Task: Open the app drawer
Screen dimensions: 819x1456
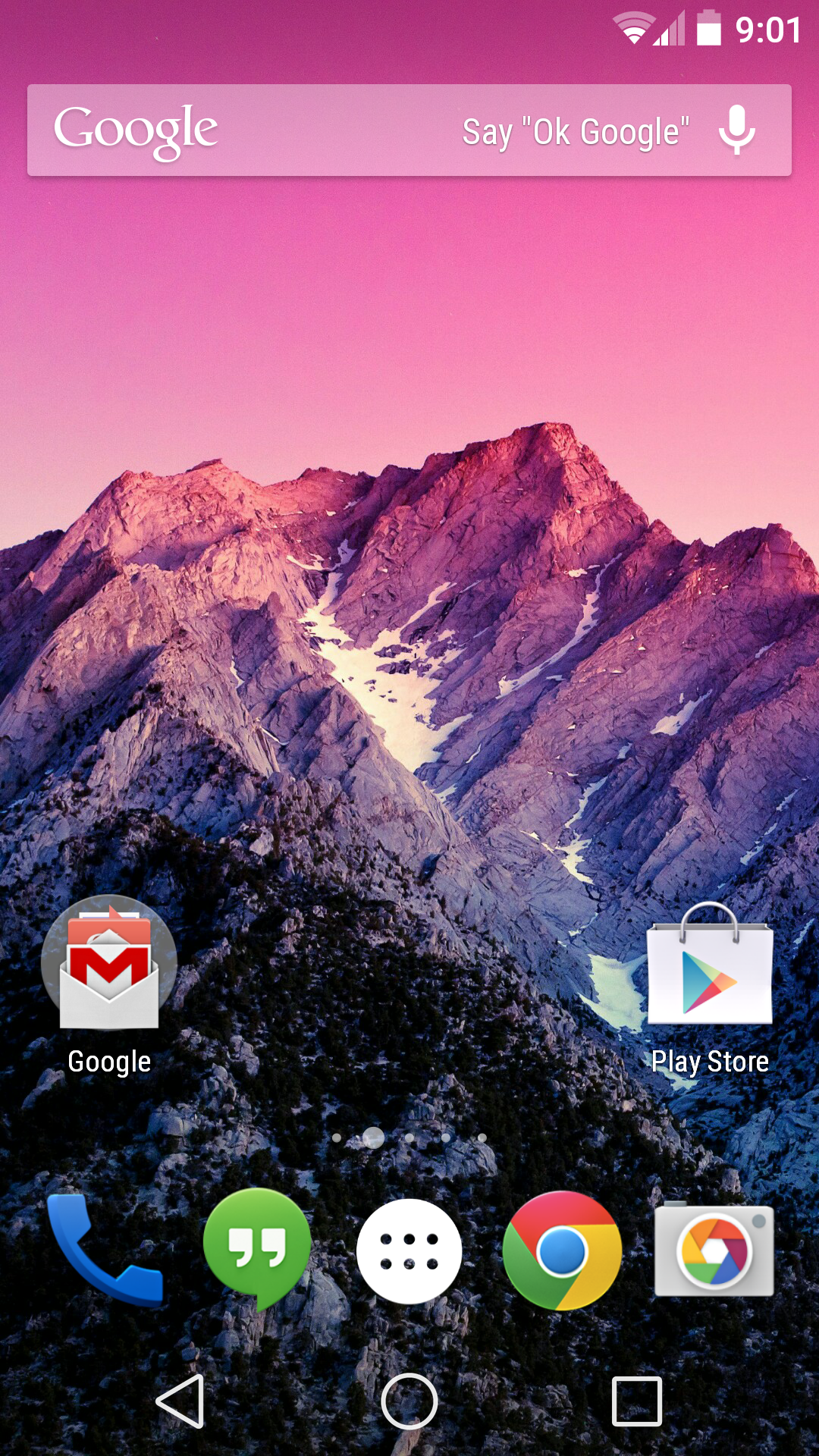Action: 409,1251
